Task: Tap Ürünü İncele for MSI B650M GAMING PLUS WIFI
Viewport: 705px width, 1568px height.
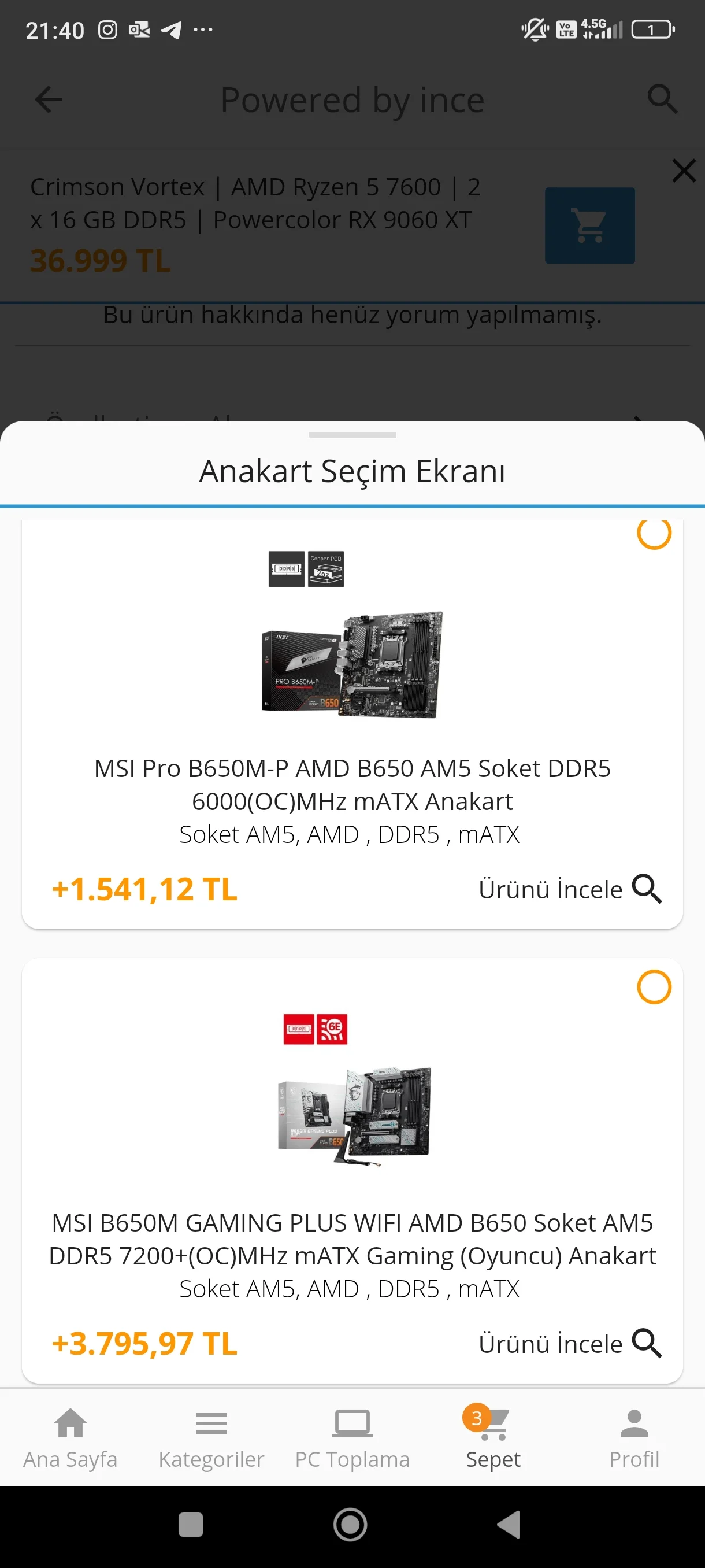Action: coord(569,1344)
